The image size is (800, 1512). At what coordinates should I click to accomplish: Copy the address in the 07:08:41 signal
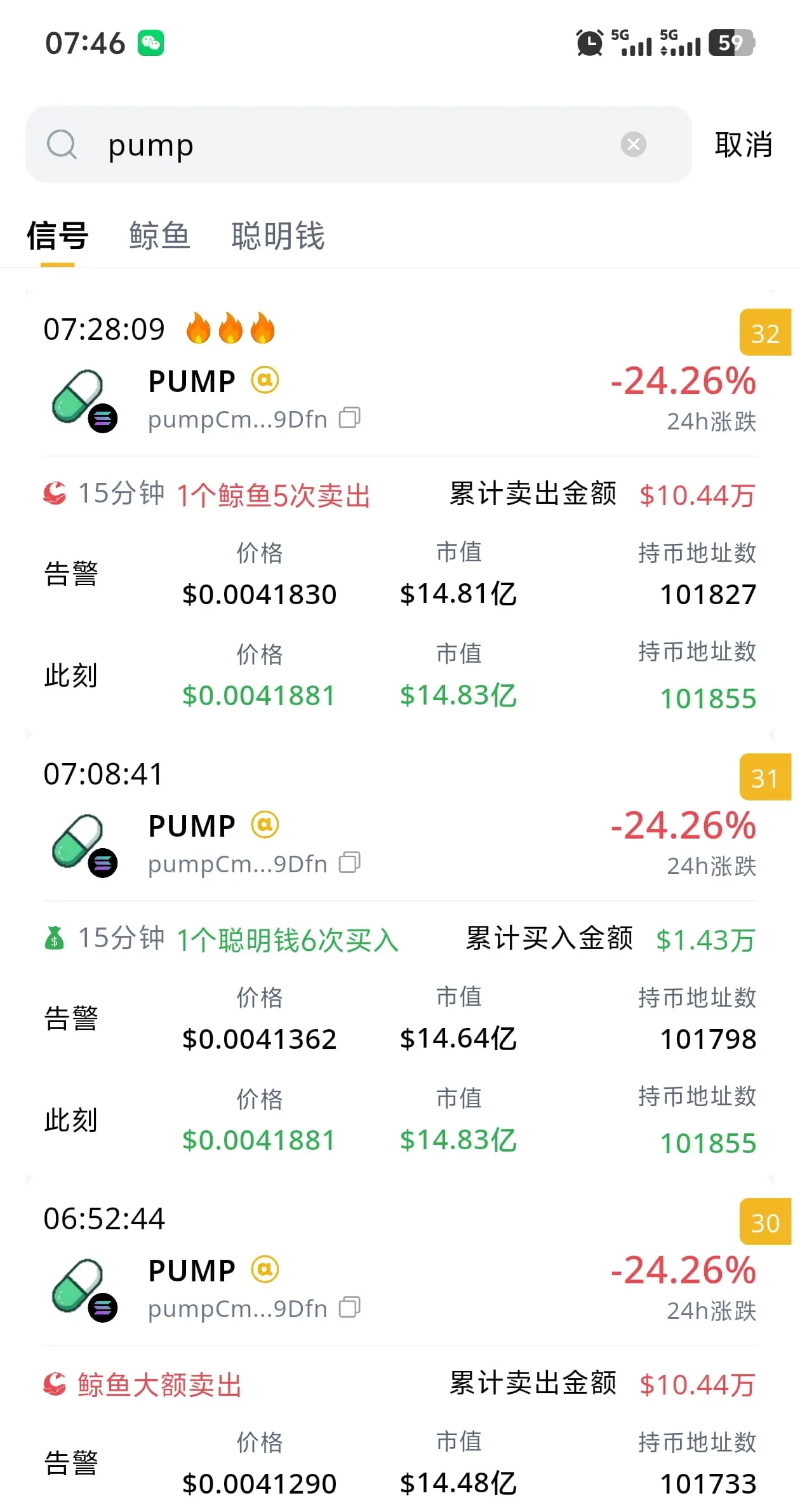pos(350,863)
